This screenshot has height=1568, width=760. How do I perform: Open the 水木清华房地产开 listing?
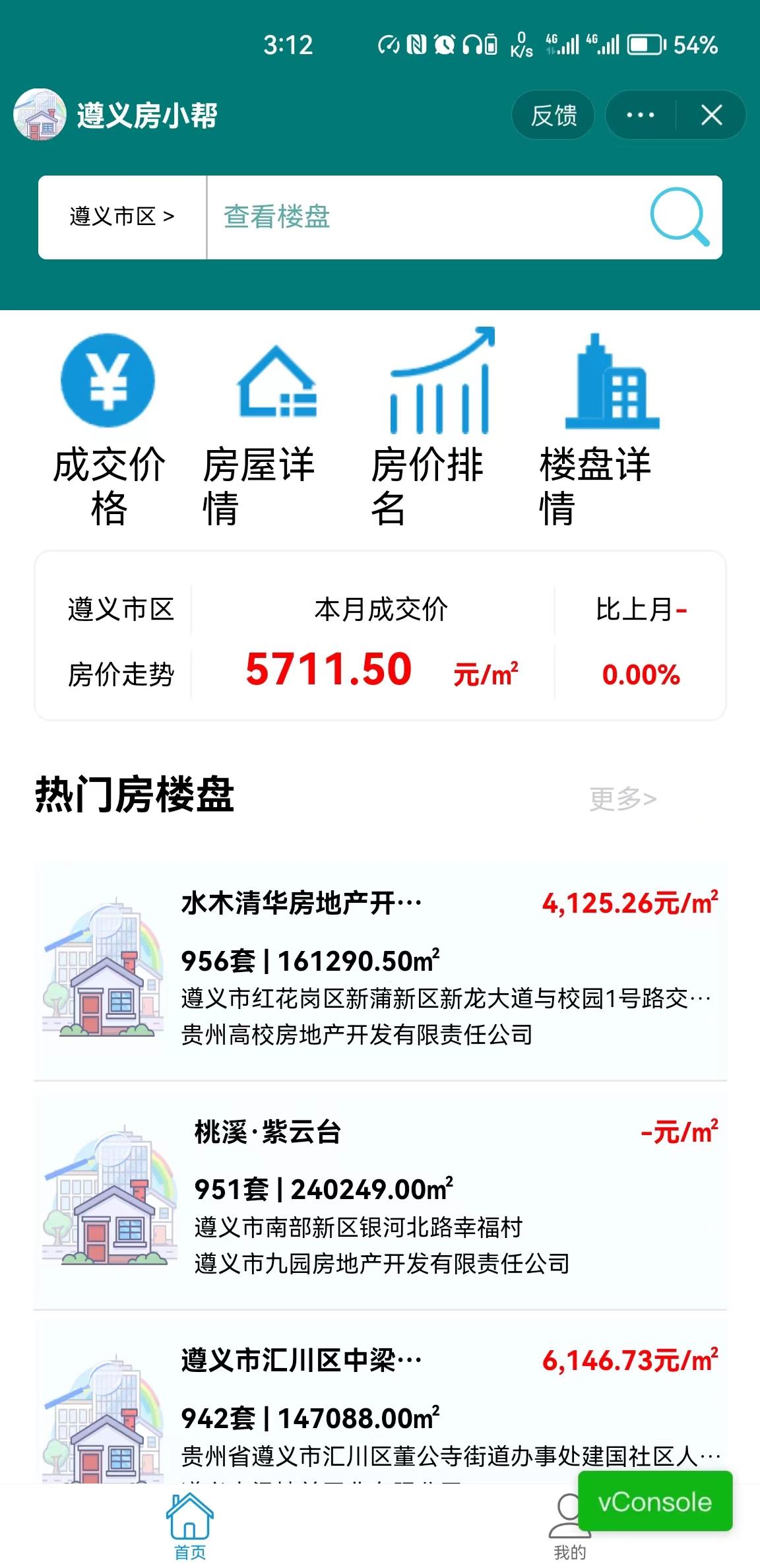(x=380, y=967)
